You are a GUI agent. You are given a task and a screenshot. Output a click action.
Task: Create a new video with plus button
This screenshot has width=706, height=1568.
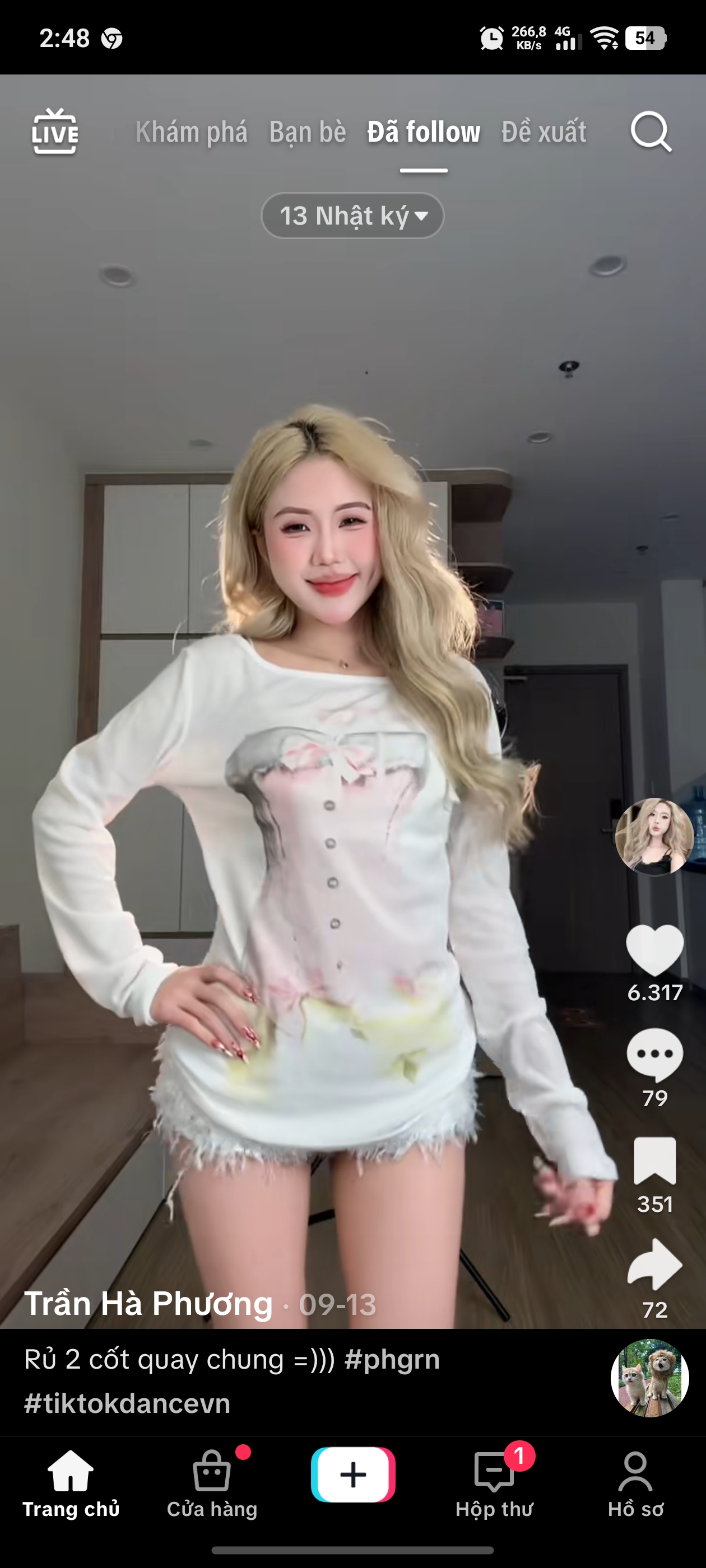[x=352, y=1474]
